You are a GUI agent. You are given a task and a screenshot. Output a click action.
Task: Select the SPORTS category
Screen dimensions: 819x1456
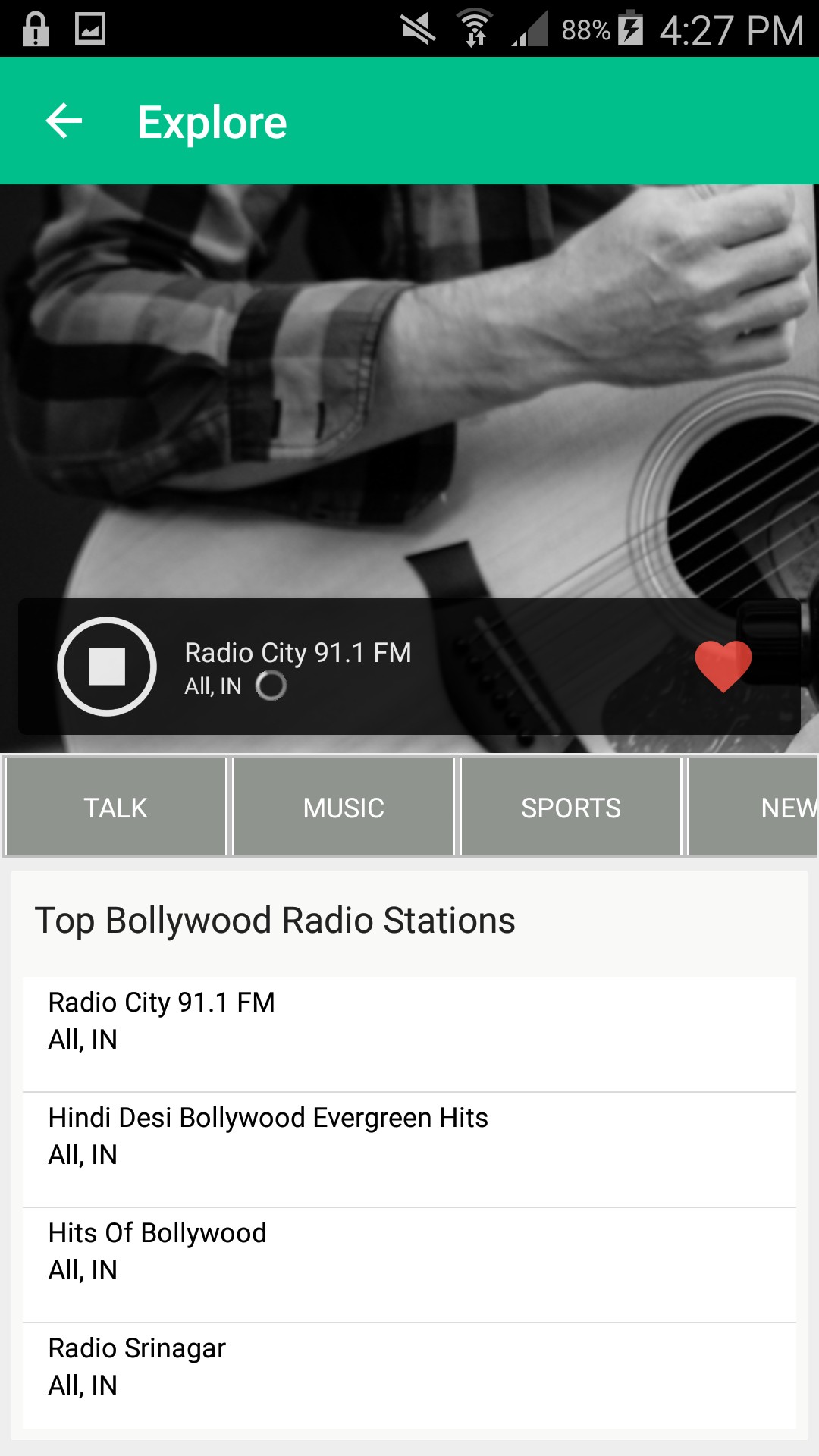coord(571,808)
